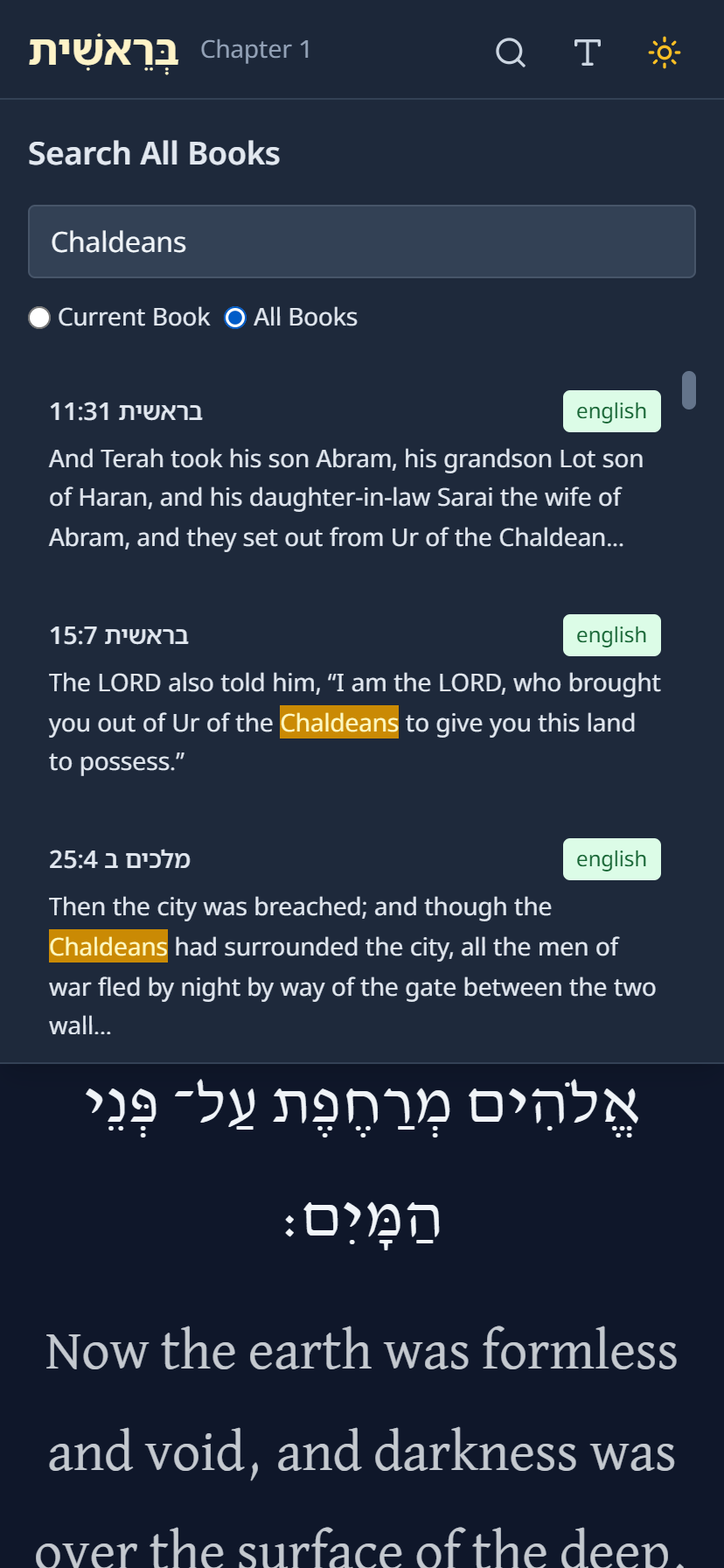
Task: Tap the Chapter 1 selector
Action: (x=255, y=50)
